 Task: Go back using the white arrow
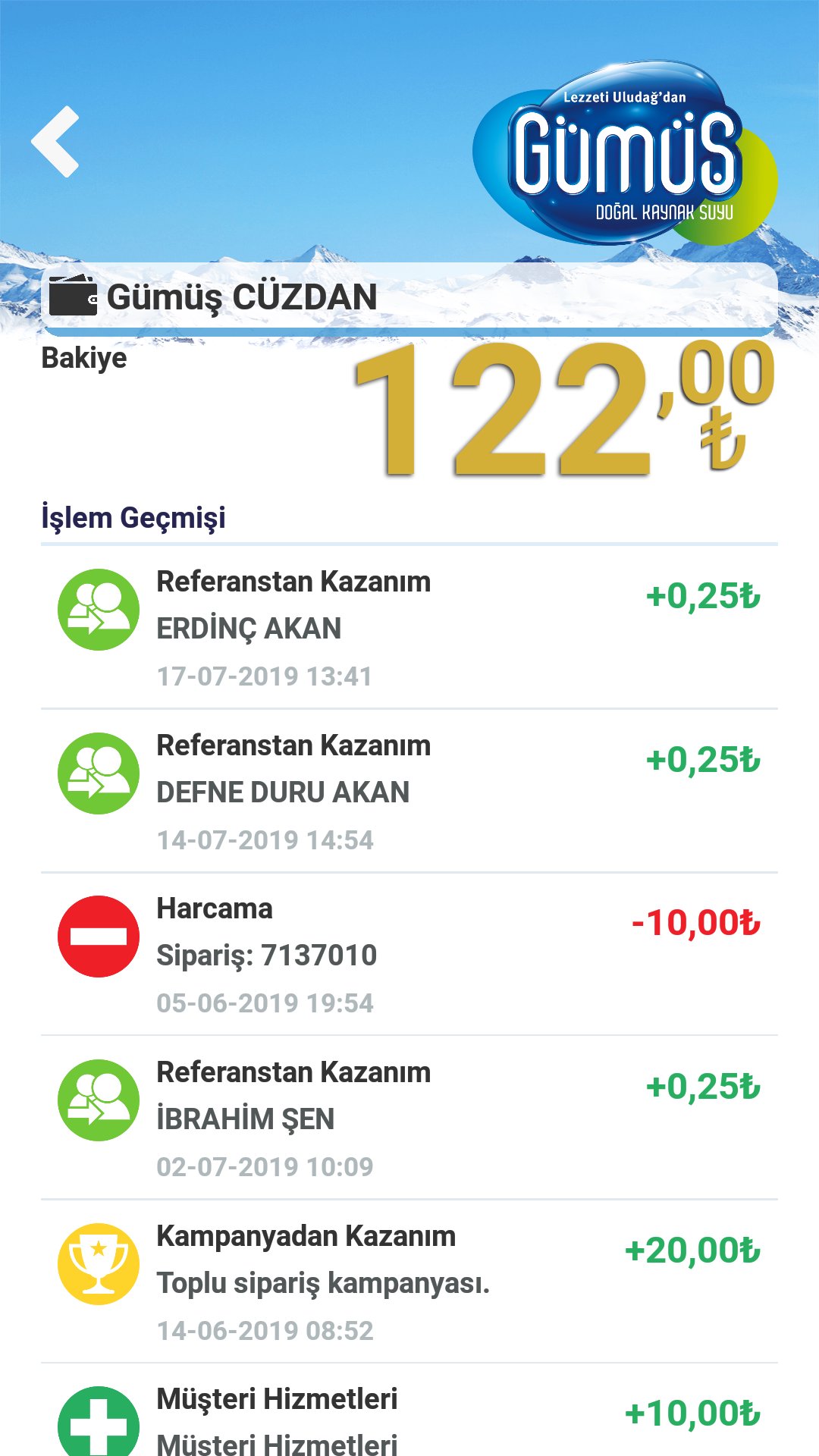(x=55, y=142)
